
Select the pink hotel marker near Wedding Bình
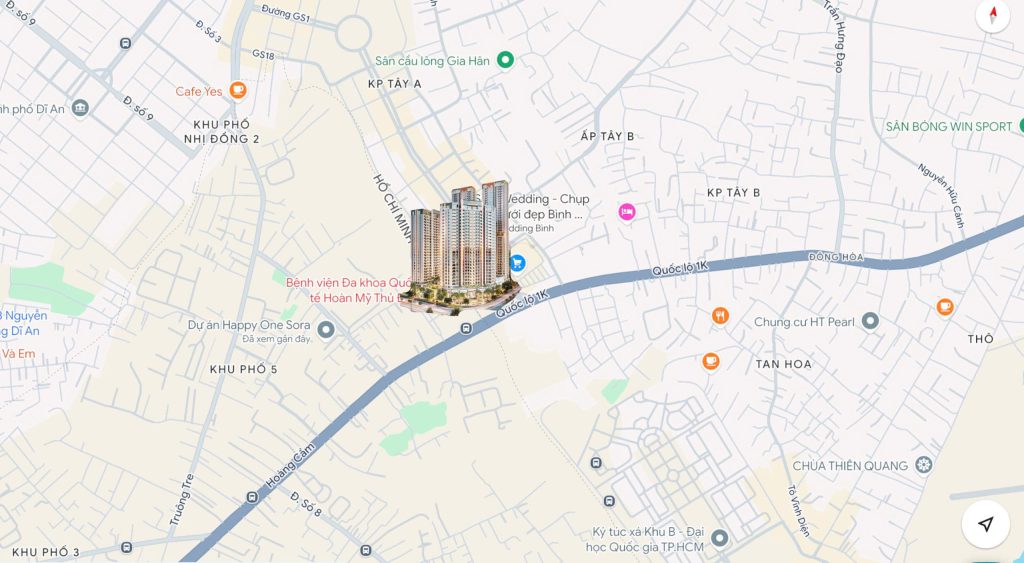click(627, 211)
